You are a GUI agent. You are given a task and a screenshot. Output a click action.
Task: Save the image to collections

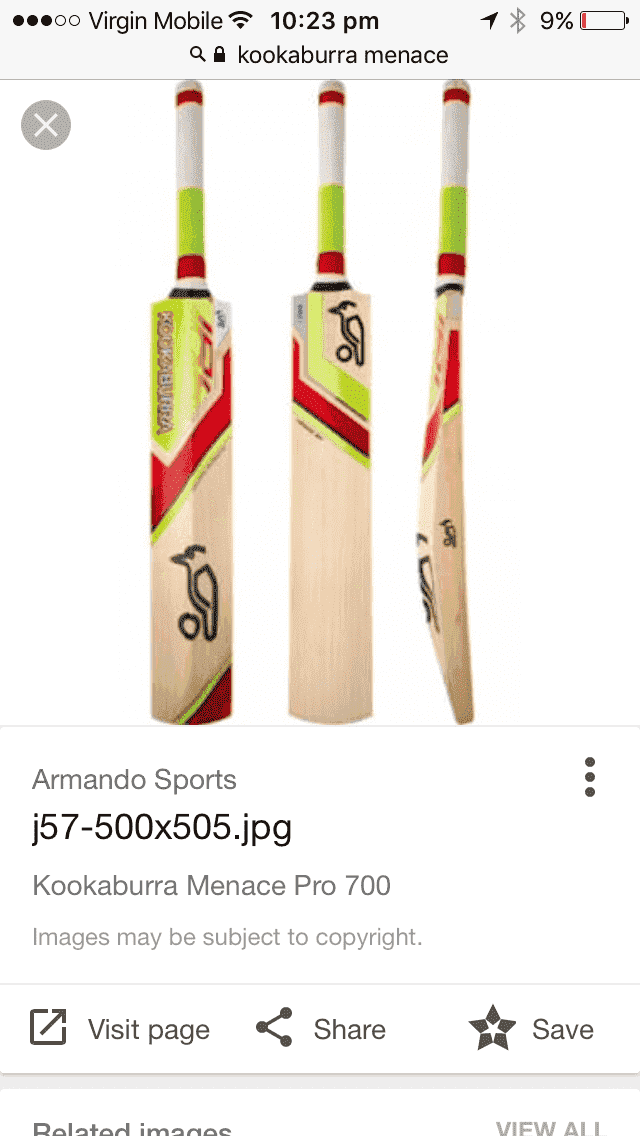click(x=532, y=1029)
